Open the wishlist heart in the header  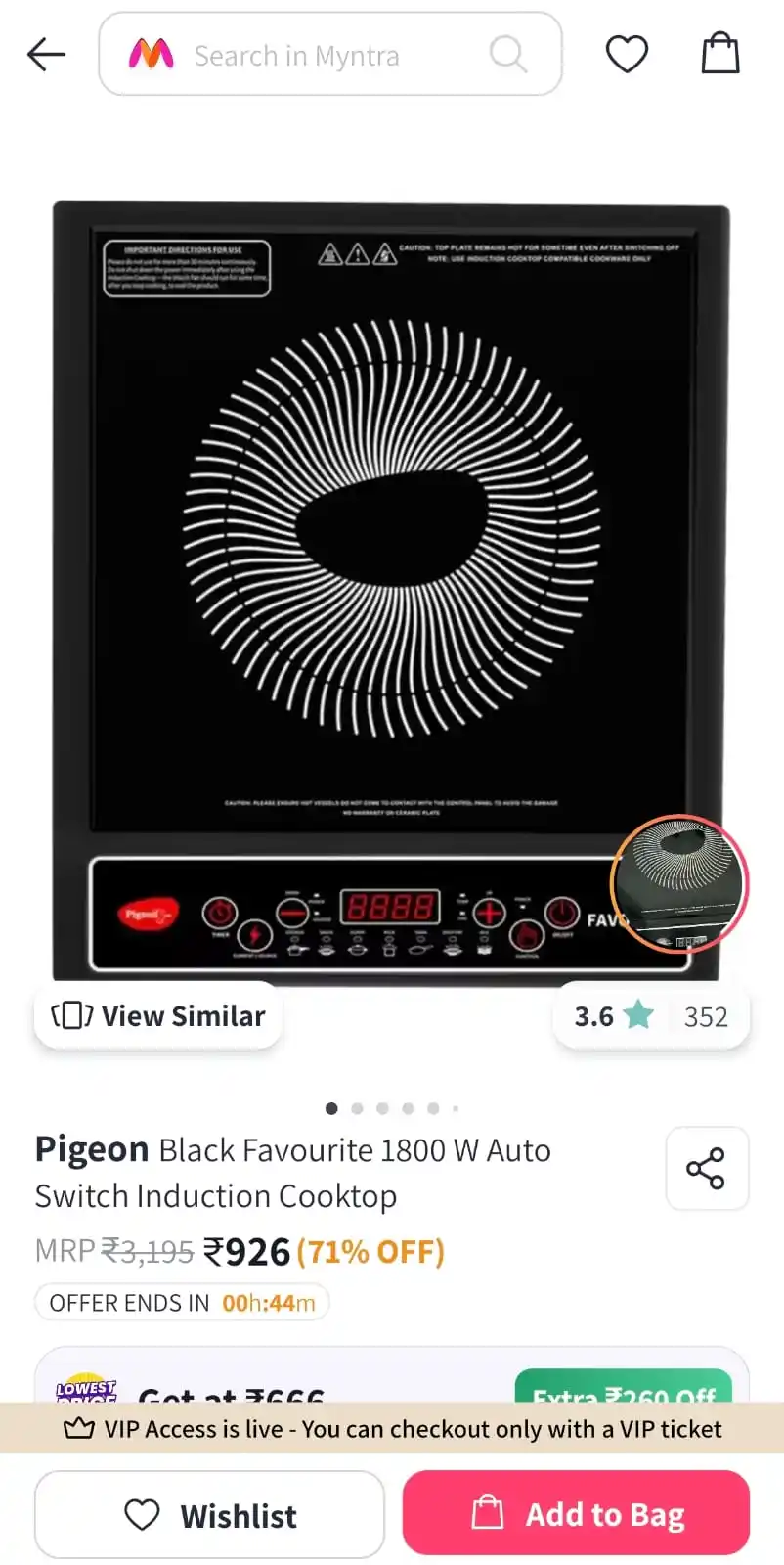[627, 54]
